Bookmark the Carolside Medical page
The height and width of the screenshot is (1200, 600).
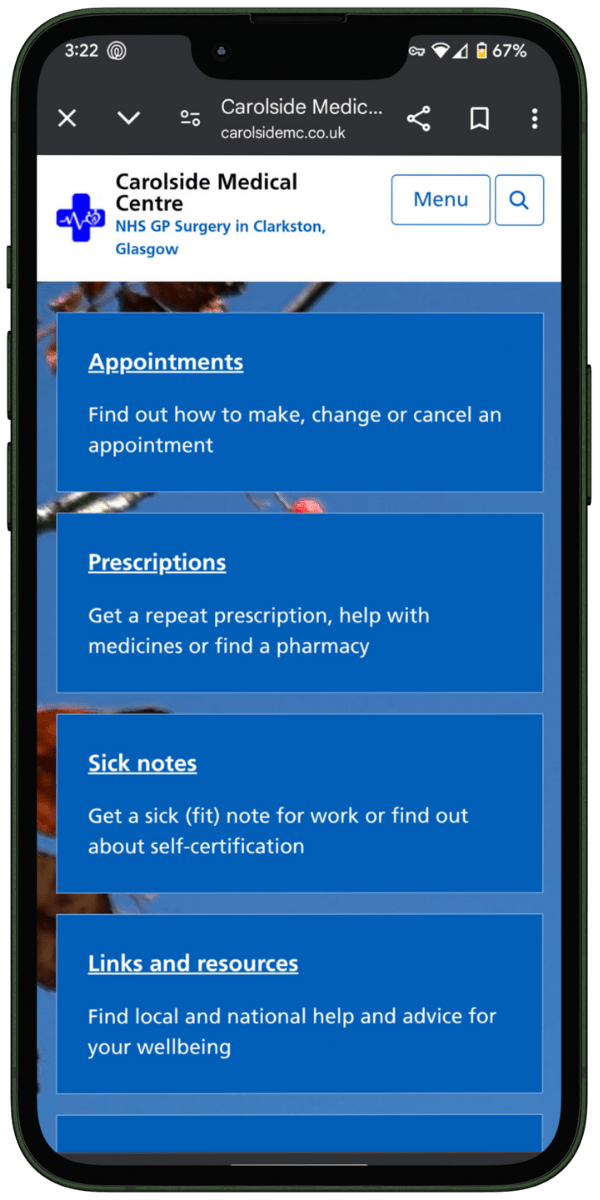click(479, 119)
